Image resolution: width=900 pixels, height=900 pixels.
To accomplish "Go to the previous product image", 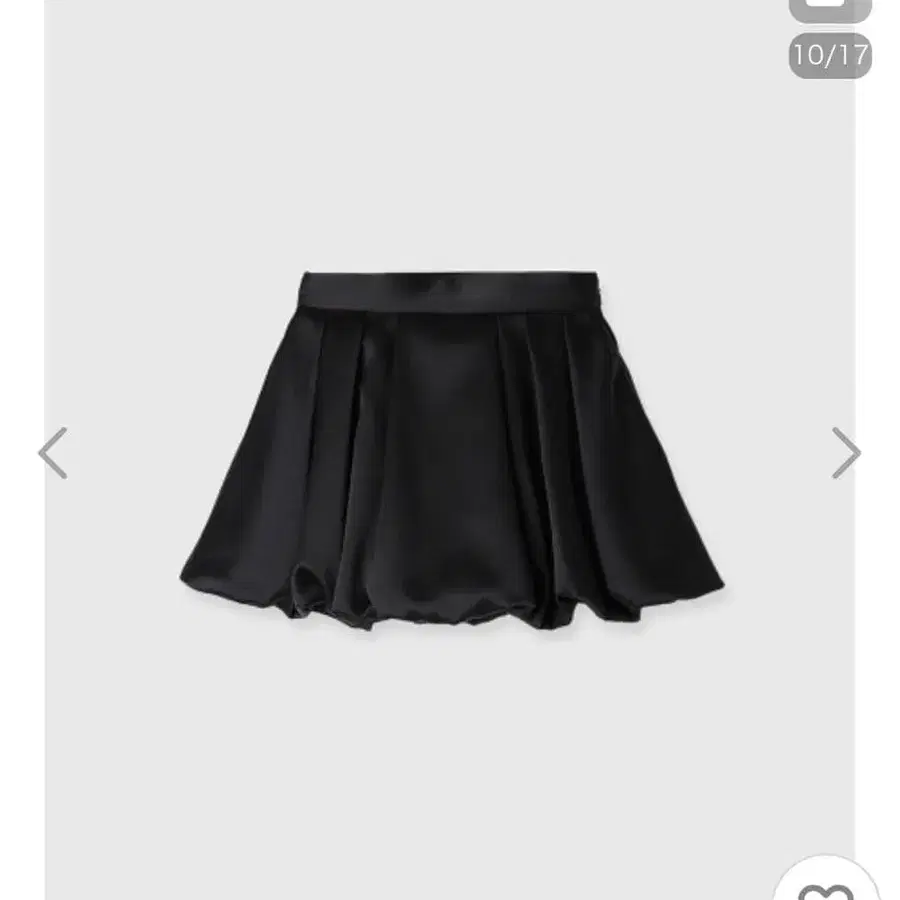I will 53,453.
